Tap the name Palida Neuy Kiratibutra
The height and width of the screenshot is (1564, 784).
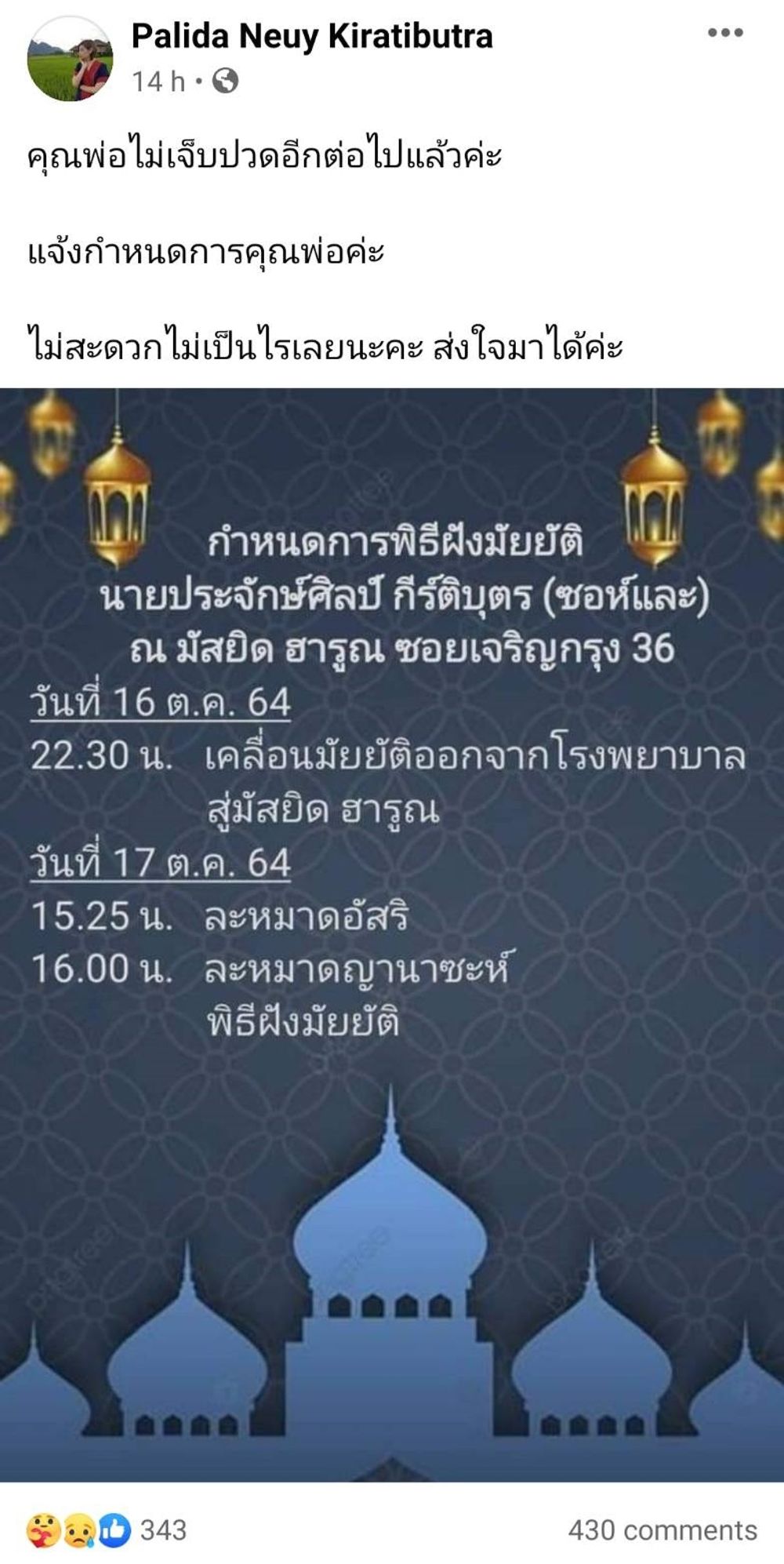click(312, 36)
